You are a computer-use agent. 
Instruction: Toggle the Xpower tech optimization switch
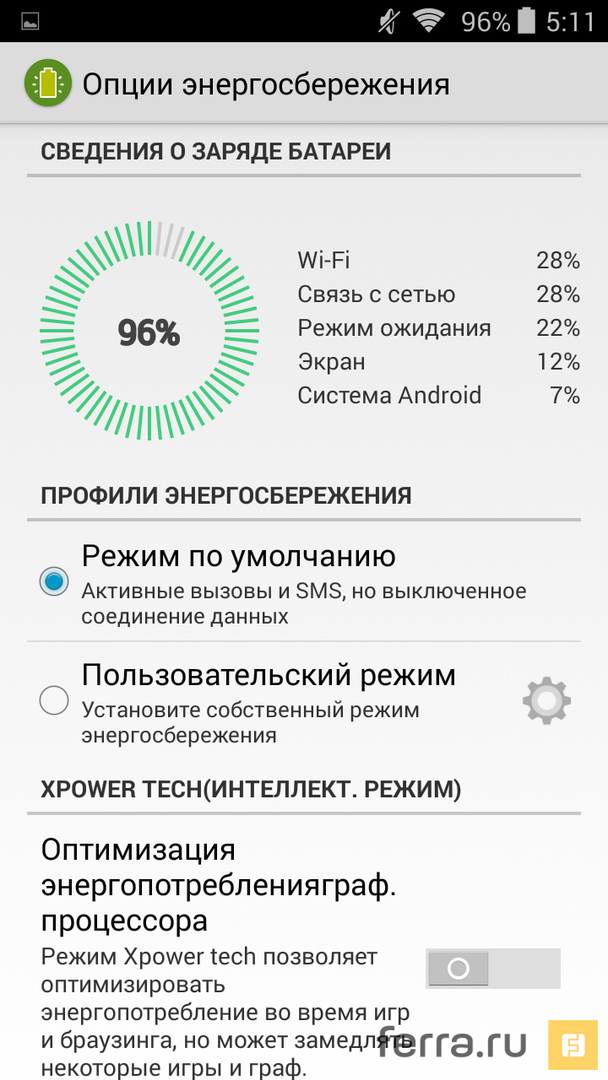point(492,968)
